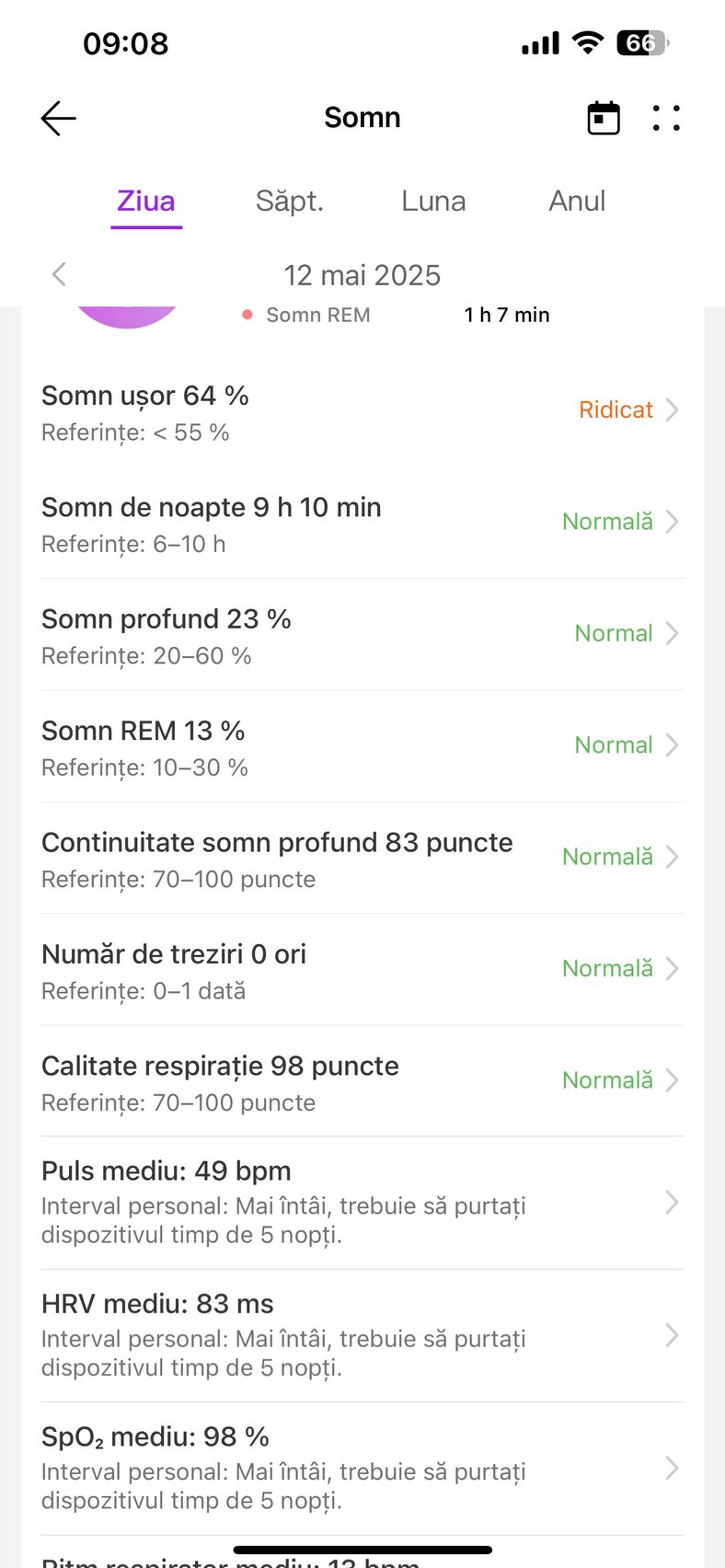View Somn REM 13 % details
The width and height of the screenshot is (725, 1568).
pos(362,745)
